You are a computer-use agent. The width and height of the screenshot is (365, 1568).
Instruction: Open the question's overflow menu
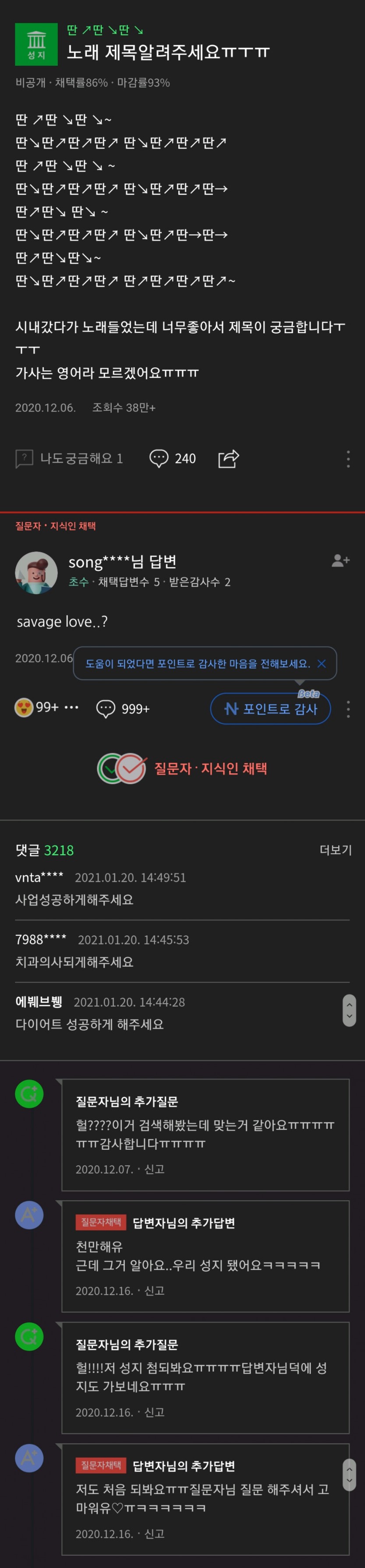[348, 458]
